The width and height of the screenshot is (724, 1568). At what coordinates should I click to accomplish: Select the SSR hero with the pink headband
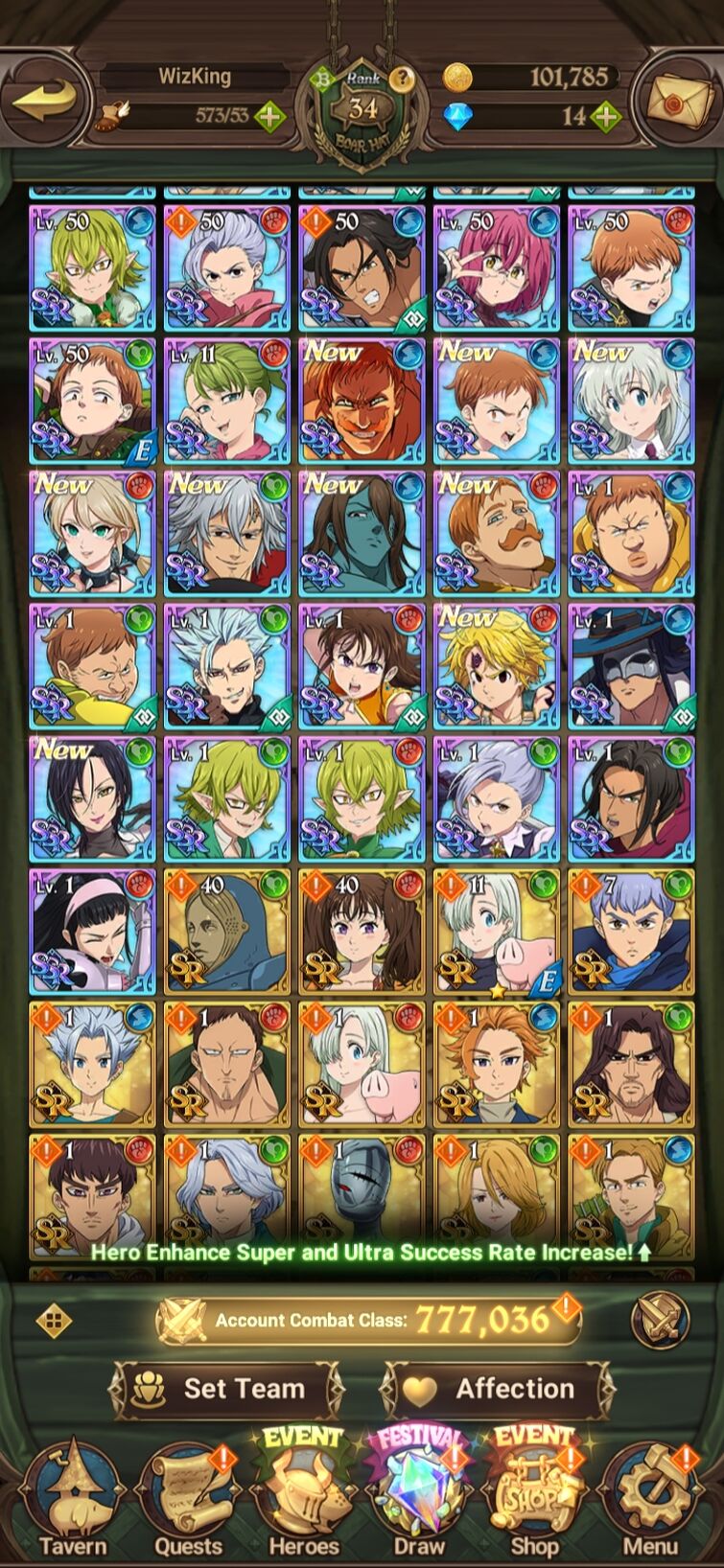click(x=92, y=932)
